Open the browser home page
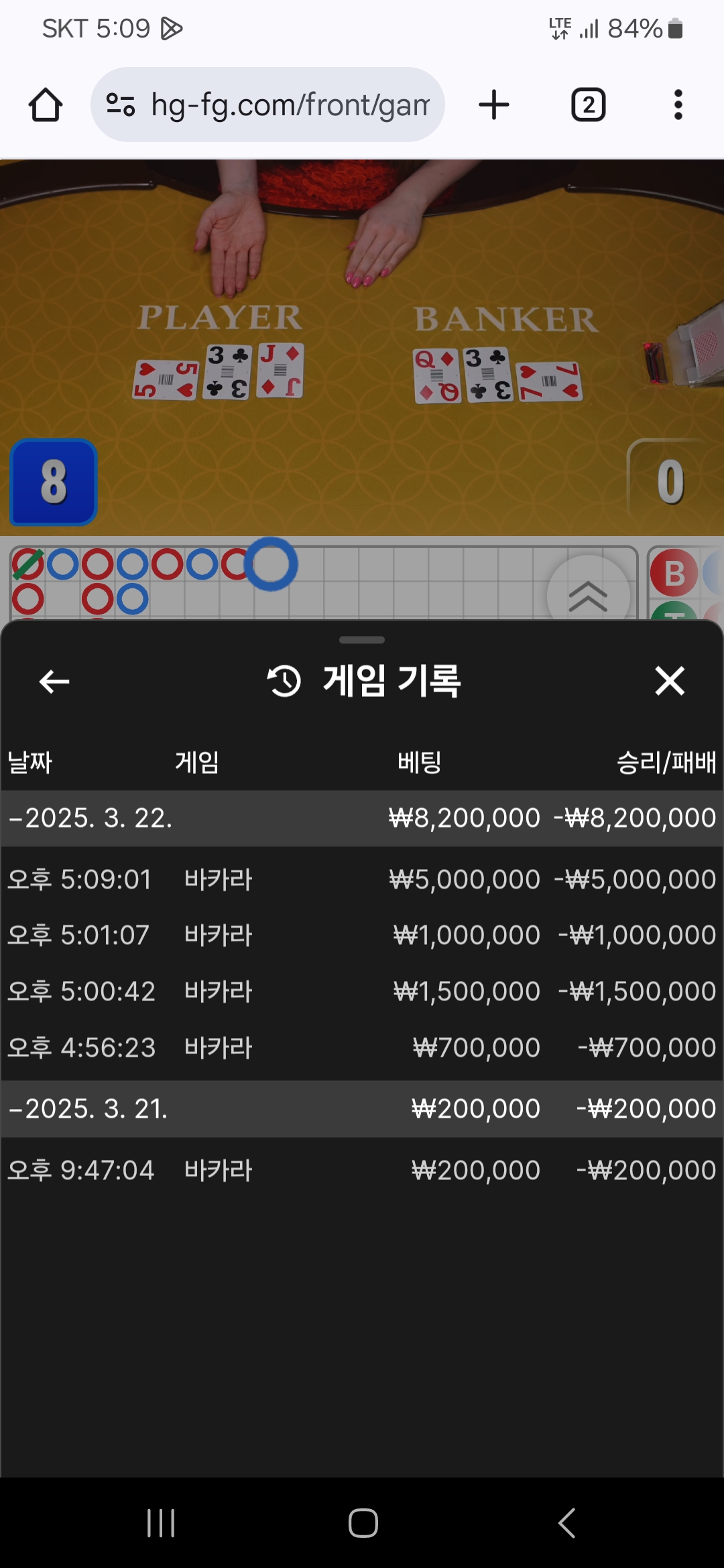The height and width of the screenshot is (1568, 724). click(x=46, y=105)
